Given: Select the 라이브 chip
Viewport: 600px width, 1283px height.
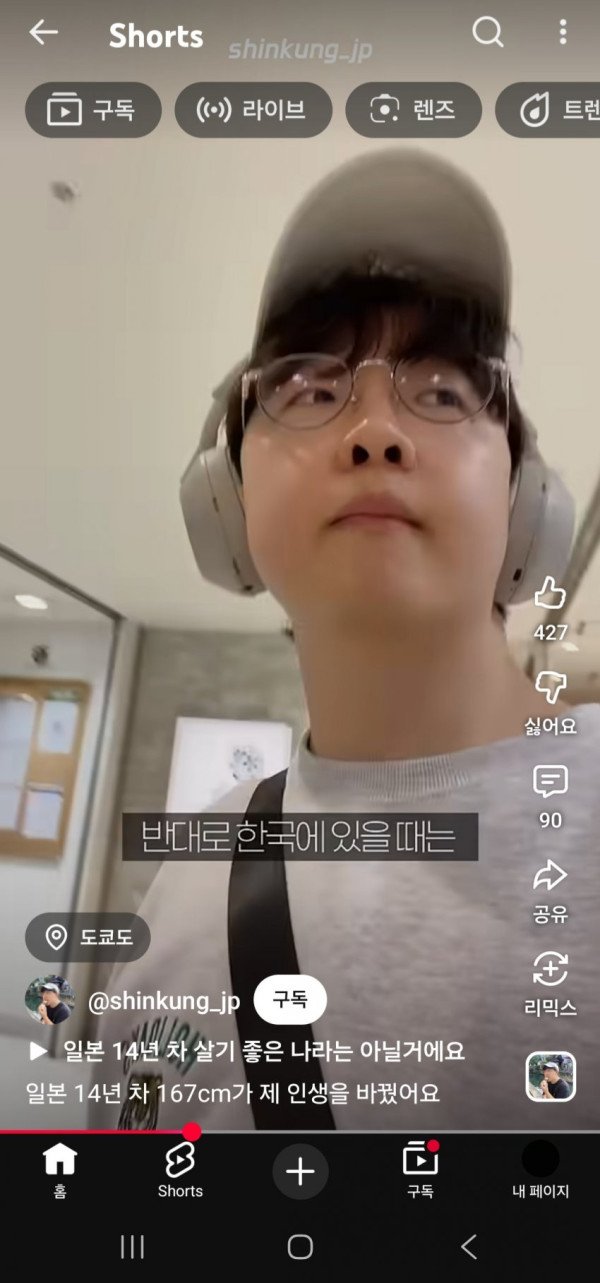Looking at the screenshot, I should click(x=254, y=110).
